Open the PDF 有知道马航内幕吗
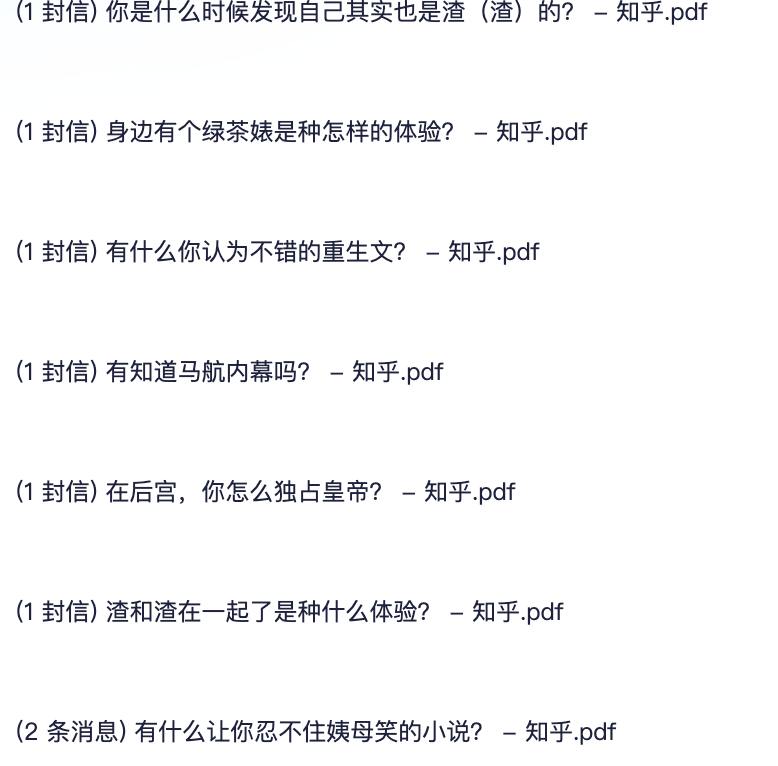778x766 pixels. pos(228,372)
